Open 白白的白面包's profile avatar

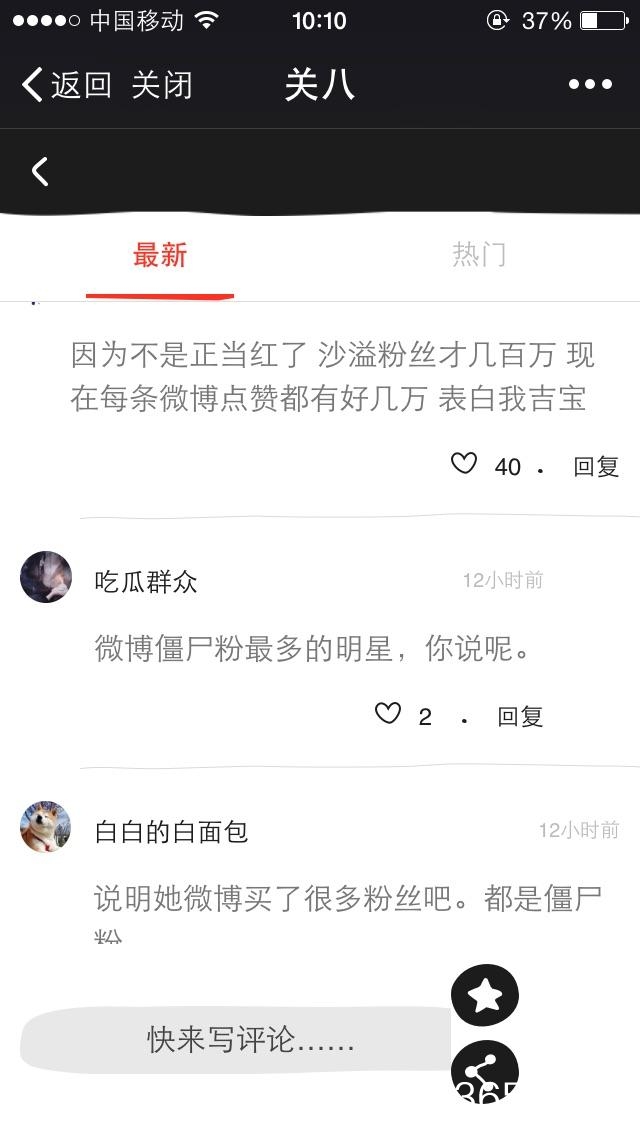[46, 827]
